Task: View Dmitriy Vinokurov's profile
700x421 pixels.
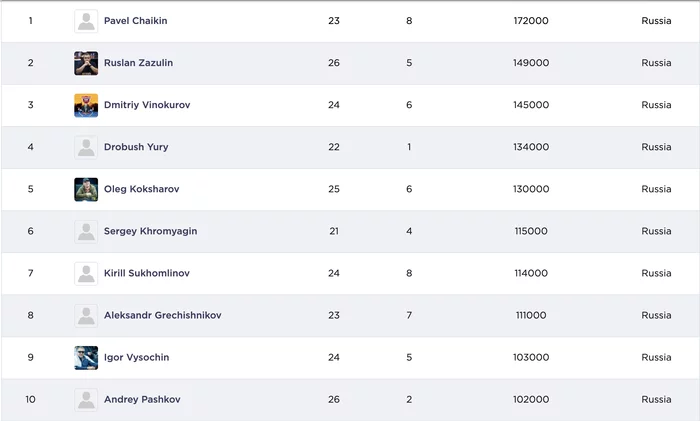Action: tap(147, 105)
